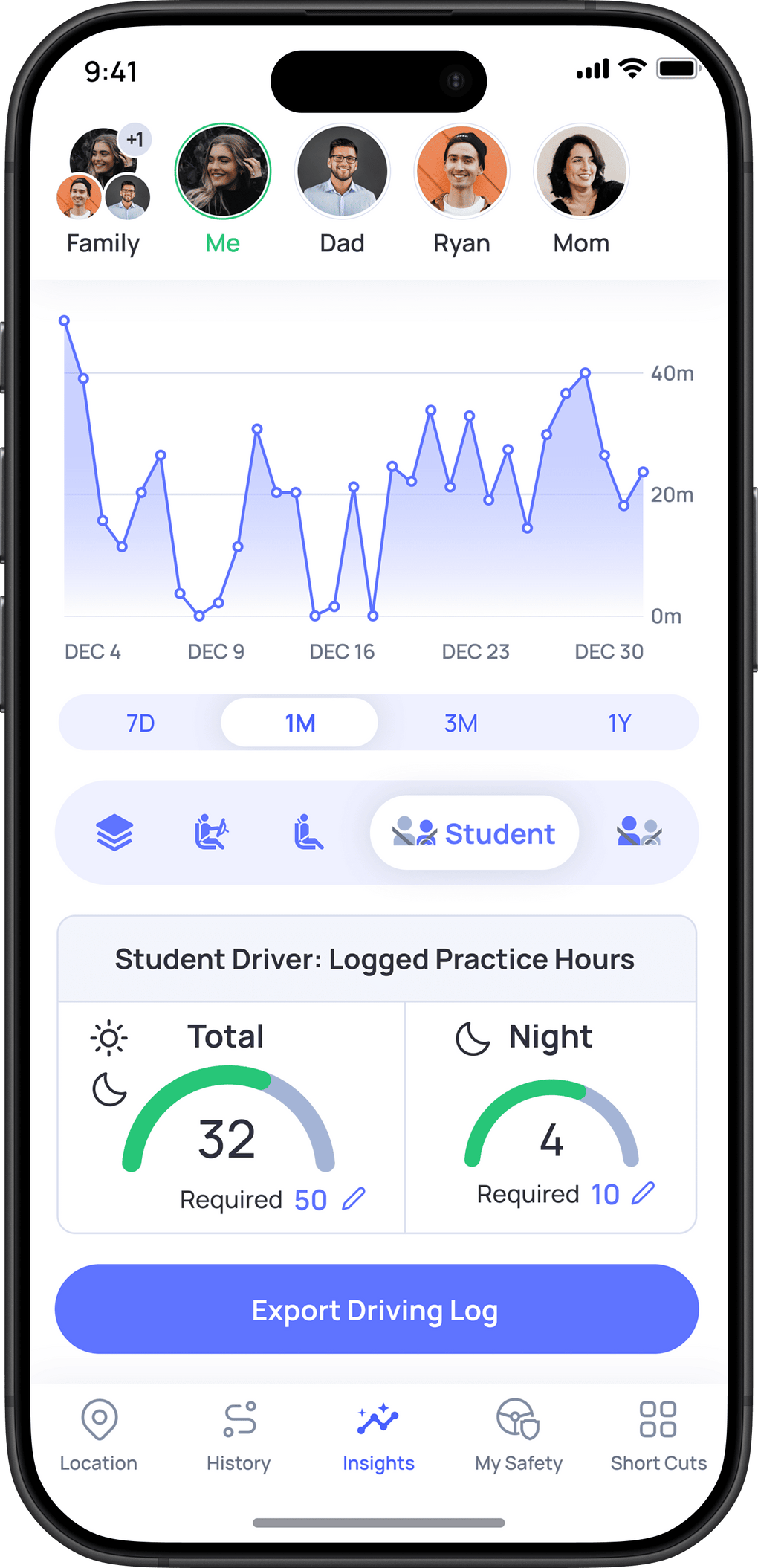
Task: Switch chart range to 1Y
Action: tap(621, 722)
